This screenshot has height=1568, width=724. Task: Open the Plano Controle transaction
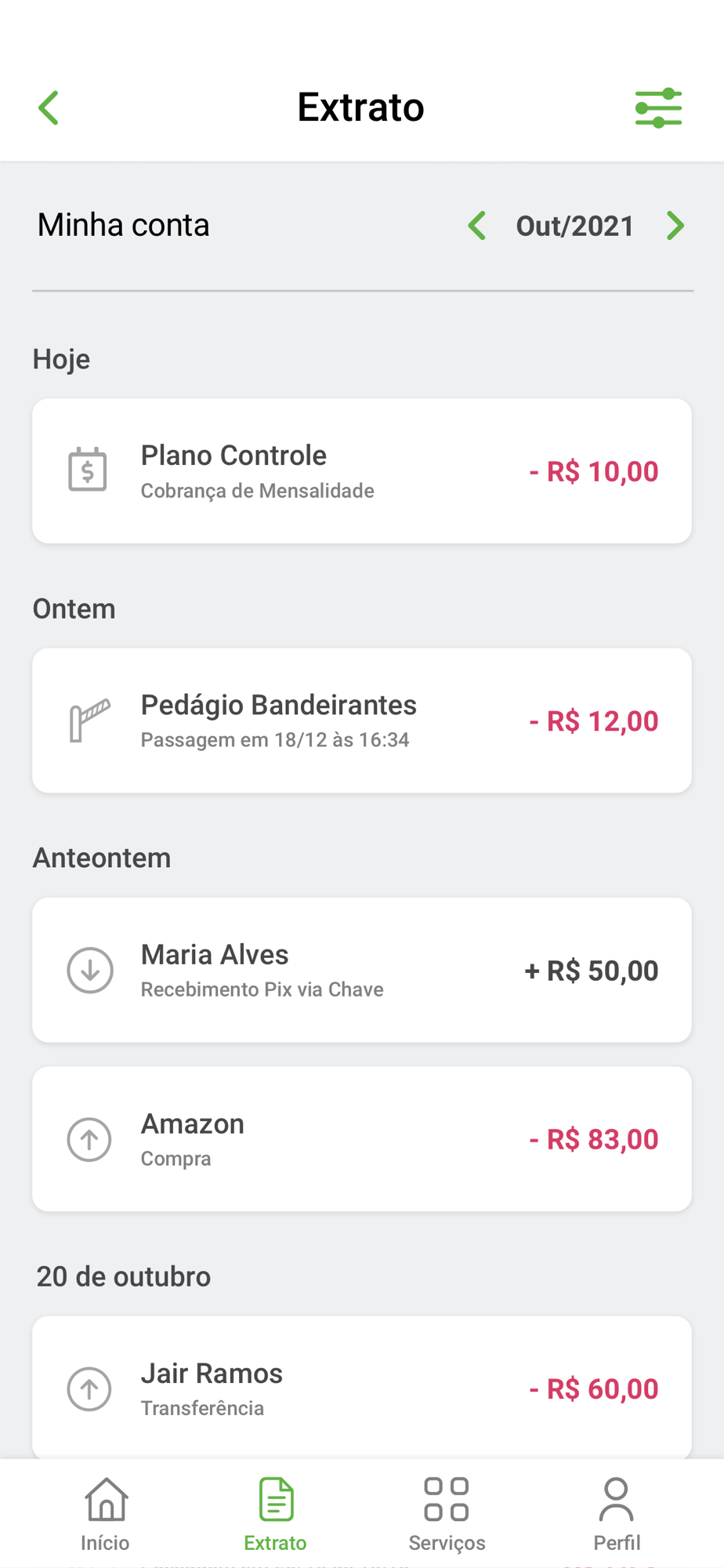point(362,471)
